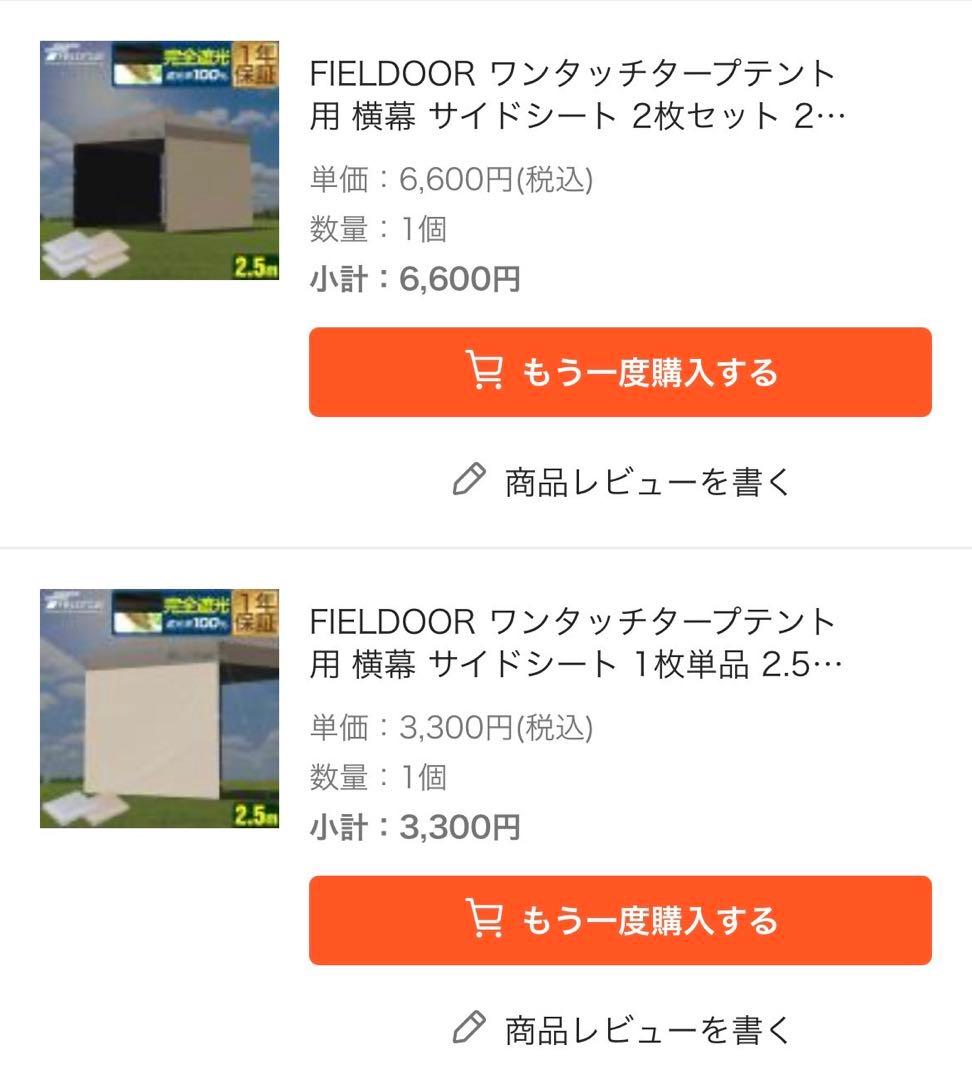Click the cart icon on the second buy-again button
Viewport: 972px width, 1080px height.
click(485, 919)
